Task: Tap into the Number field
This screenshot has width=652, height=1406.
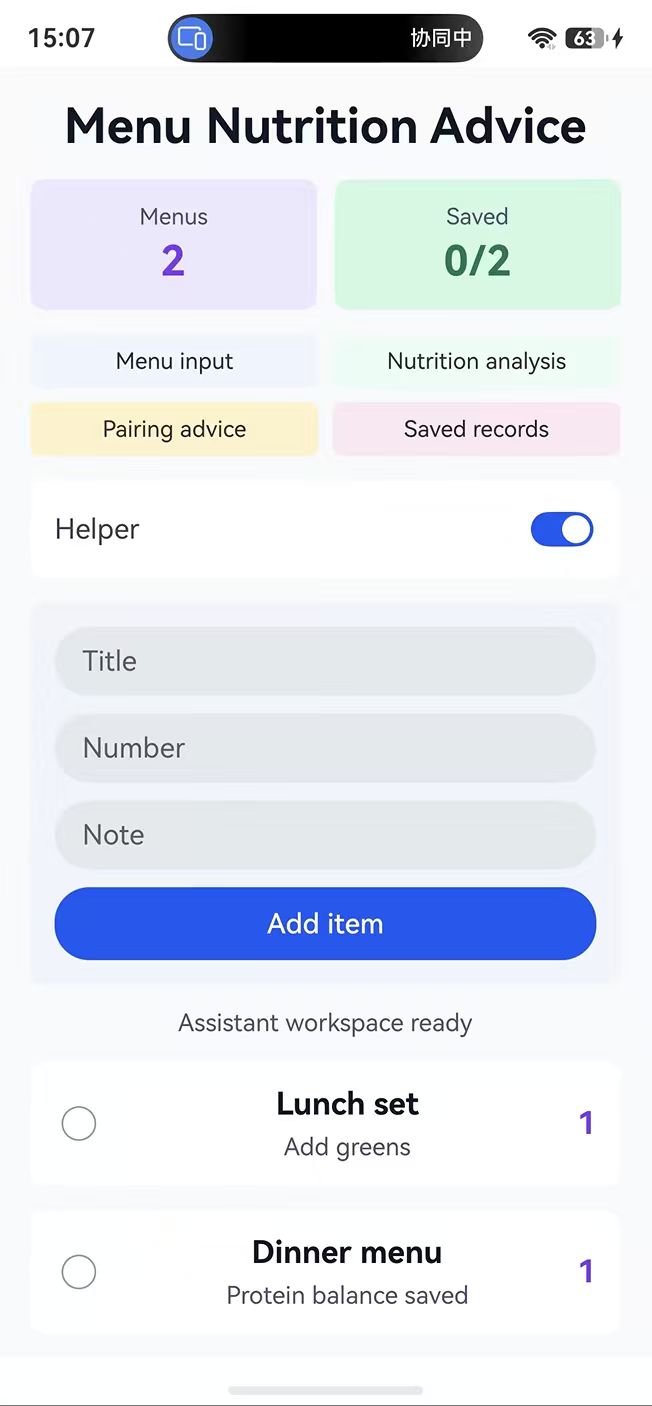Action: 325,748
